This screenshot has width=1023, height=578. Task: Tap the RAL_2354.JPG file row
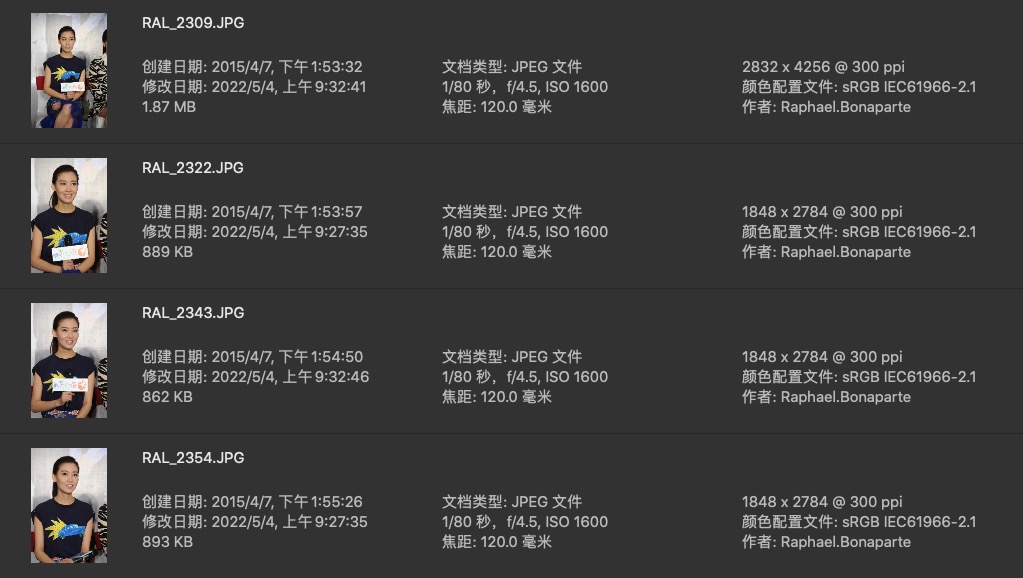[193, 458]
